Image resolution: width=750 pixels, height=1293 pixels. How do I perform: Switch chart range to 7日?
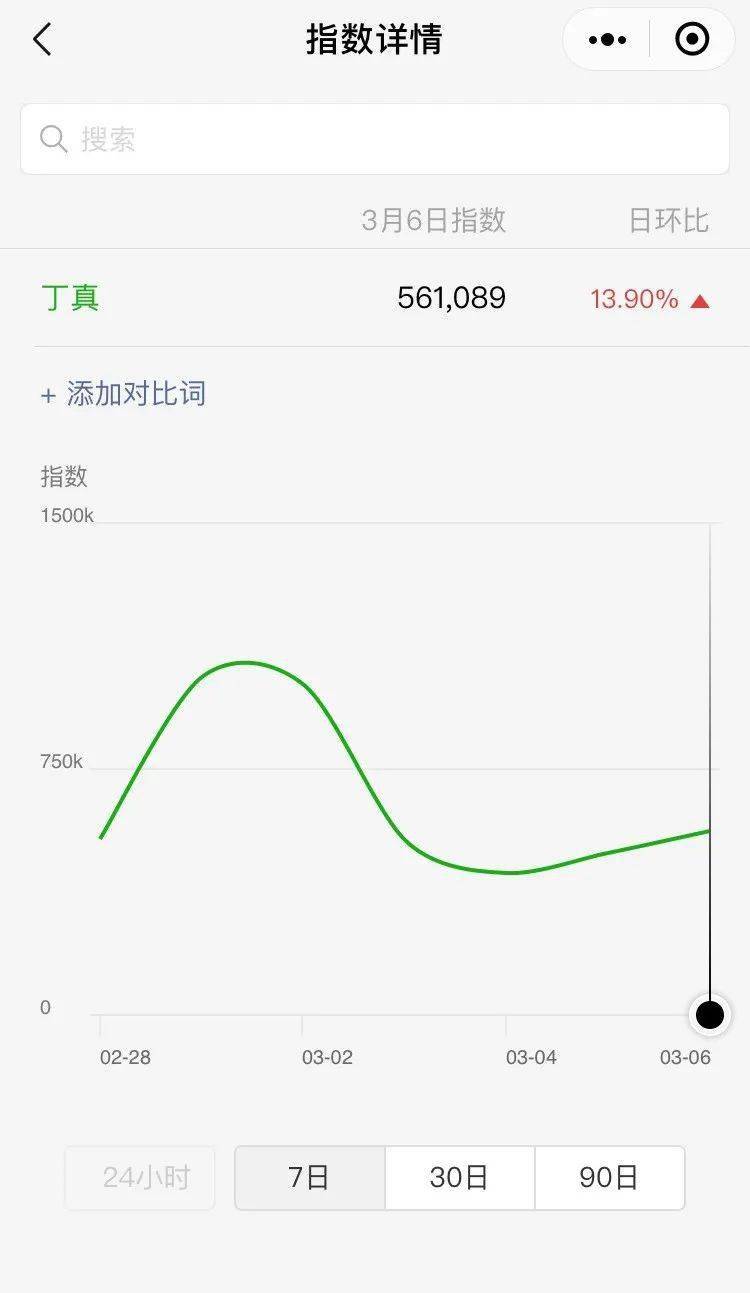coord(310,1178)
